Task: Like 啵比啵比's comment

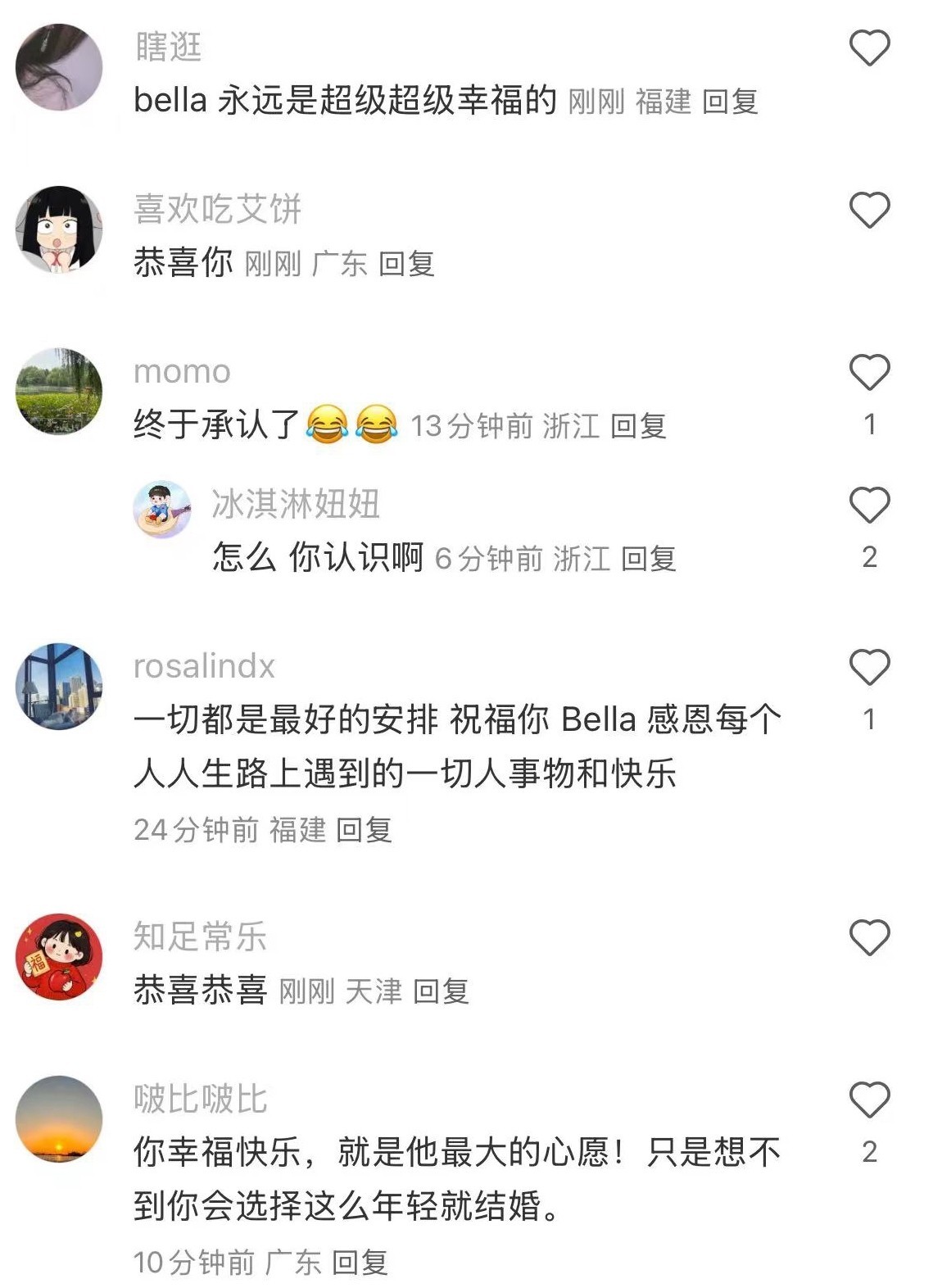Action: [869, 1100]
